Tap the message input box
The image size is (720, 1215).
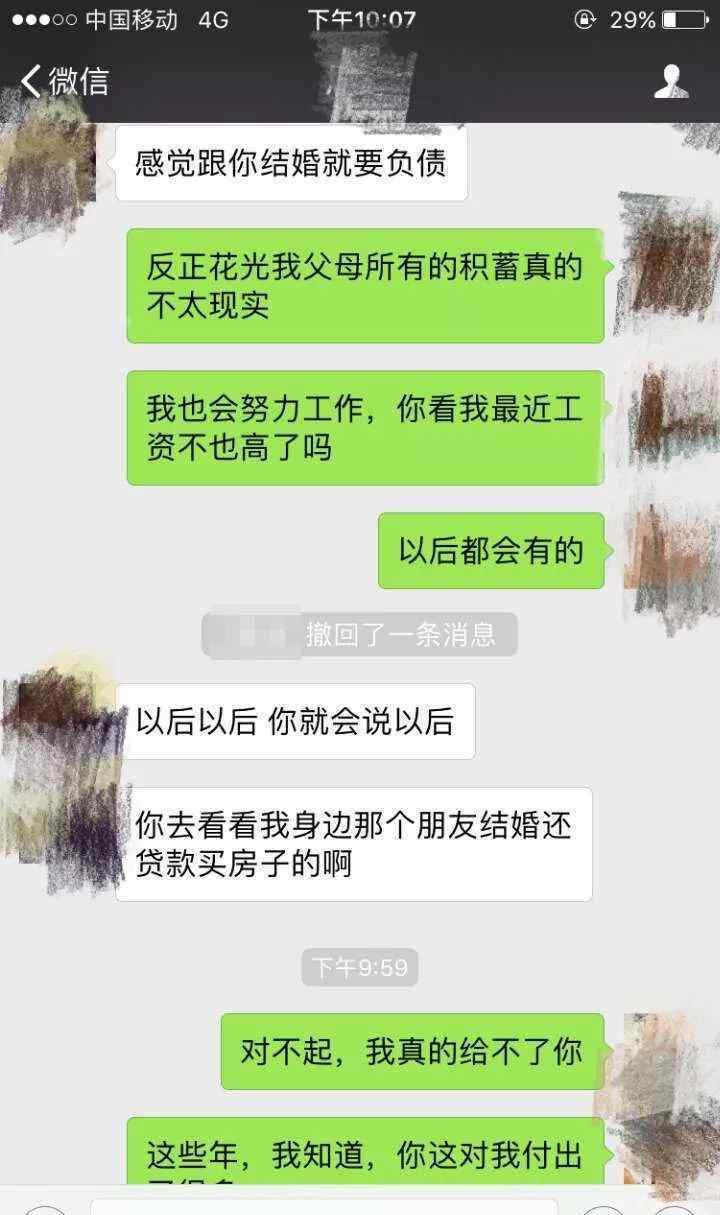323,1206
